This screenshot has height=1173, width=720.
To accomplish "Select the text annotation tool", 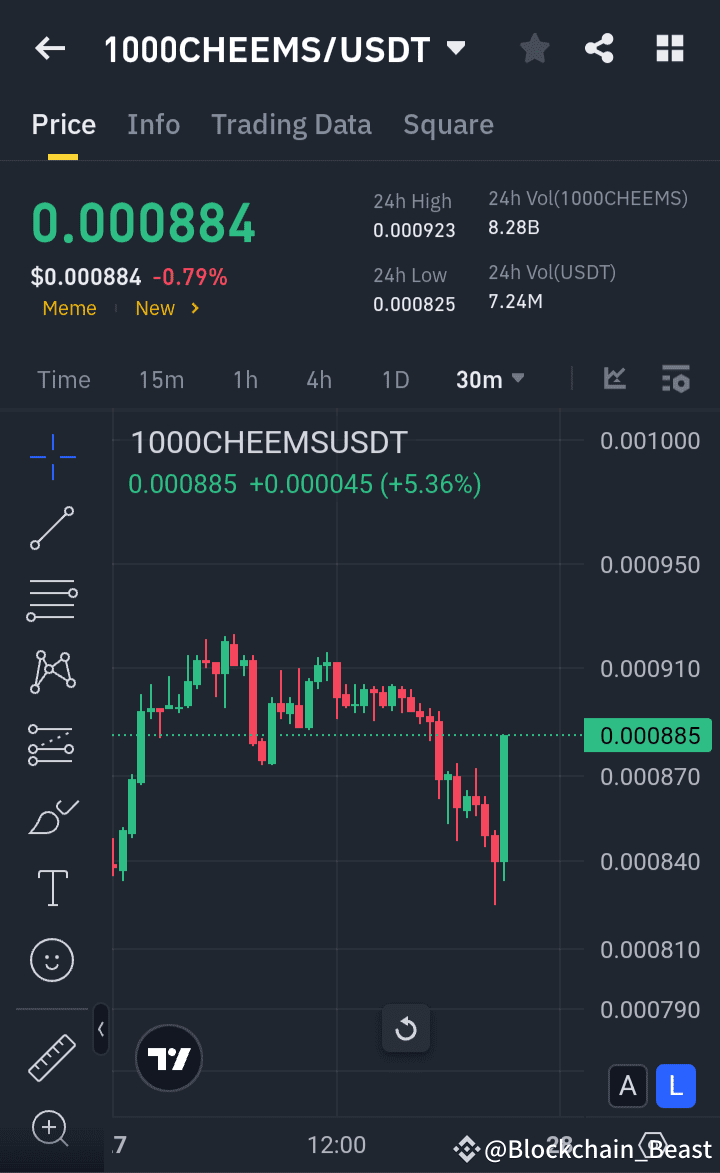I will click(x=51, y=887).
